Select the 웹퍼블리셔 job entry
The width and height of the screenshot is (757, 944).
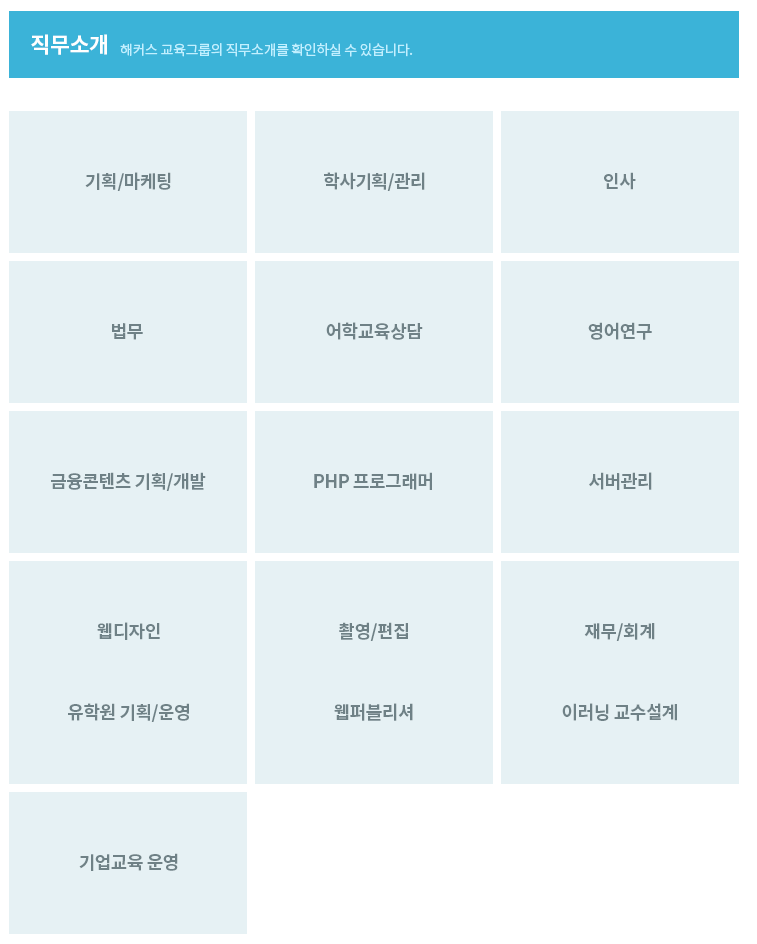[x=374, y=712]
